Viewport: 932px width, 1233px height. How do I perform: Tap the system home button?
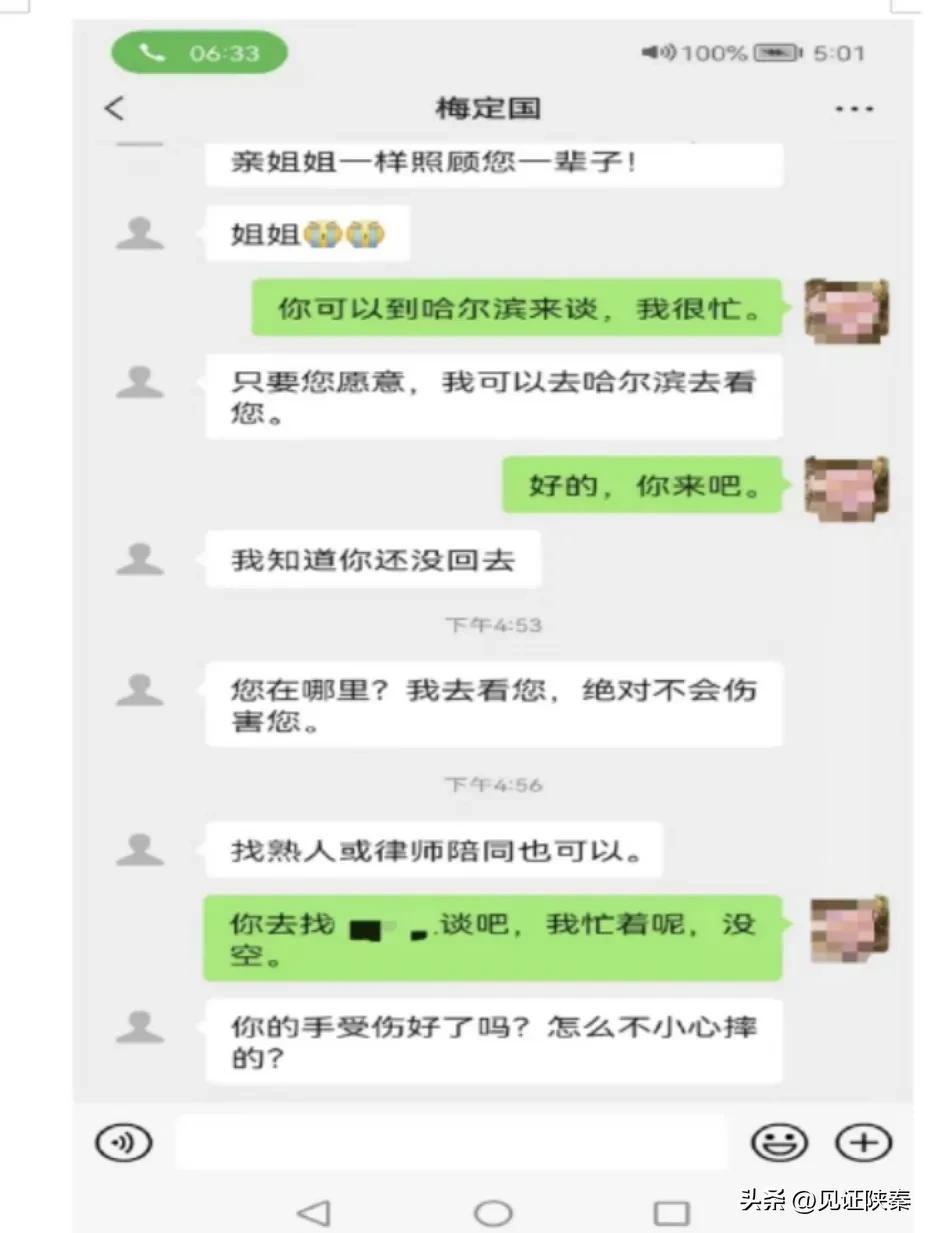tap(492, 1213)
